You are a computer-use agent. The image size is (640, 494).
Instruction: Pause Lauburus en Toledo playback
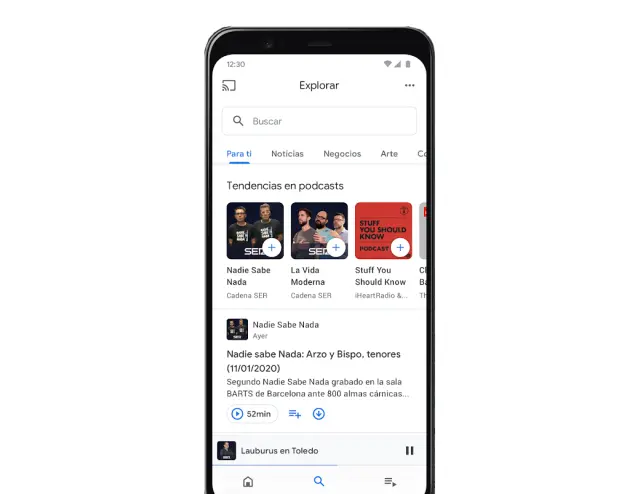409,450
